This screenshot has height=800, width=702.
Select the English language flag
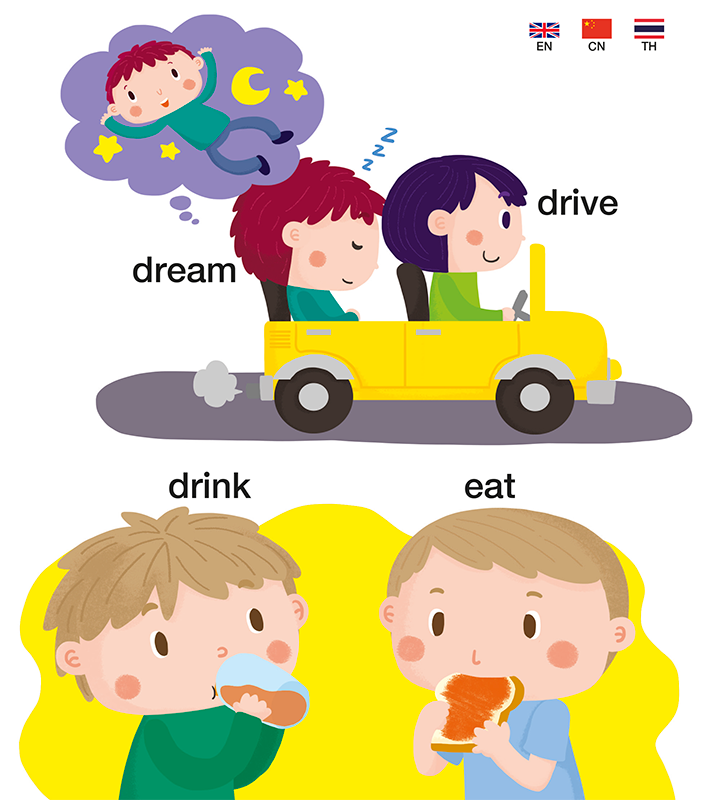coord(544,29)
